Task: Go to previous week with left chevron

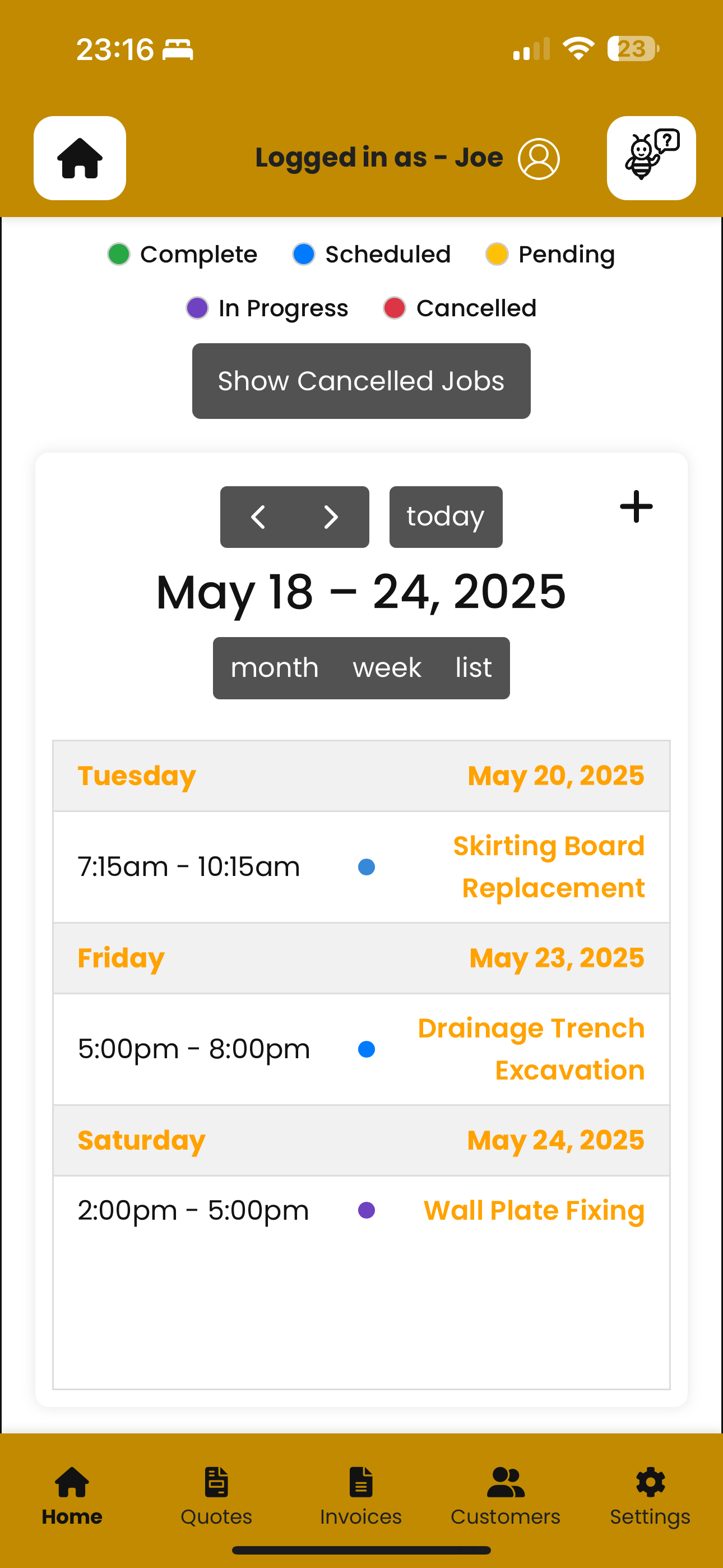Action: tap(258, 517)
